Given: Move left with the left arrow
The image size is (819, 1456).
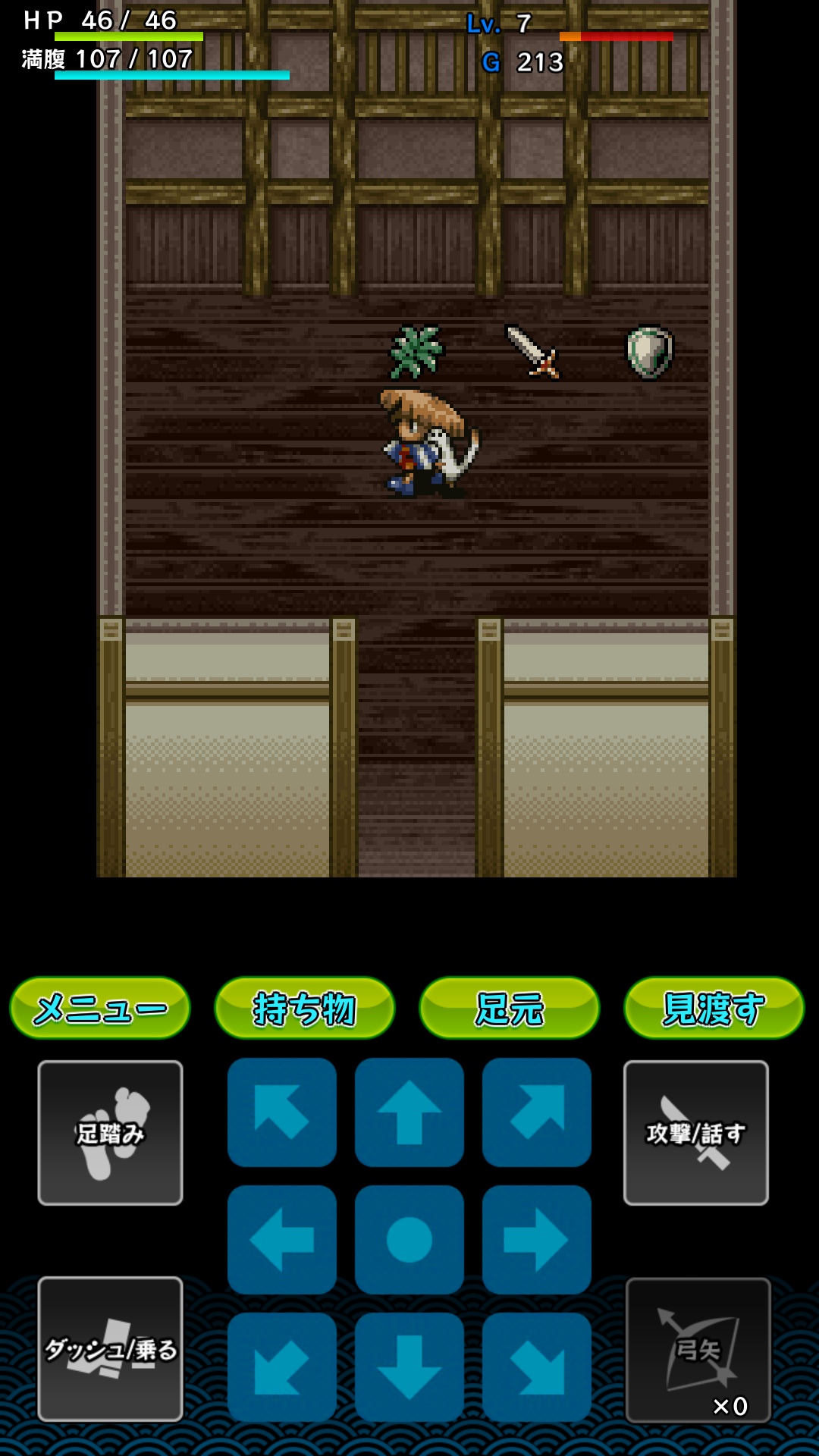Looking at the screenshot, I should [x=282, y=1240].
